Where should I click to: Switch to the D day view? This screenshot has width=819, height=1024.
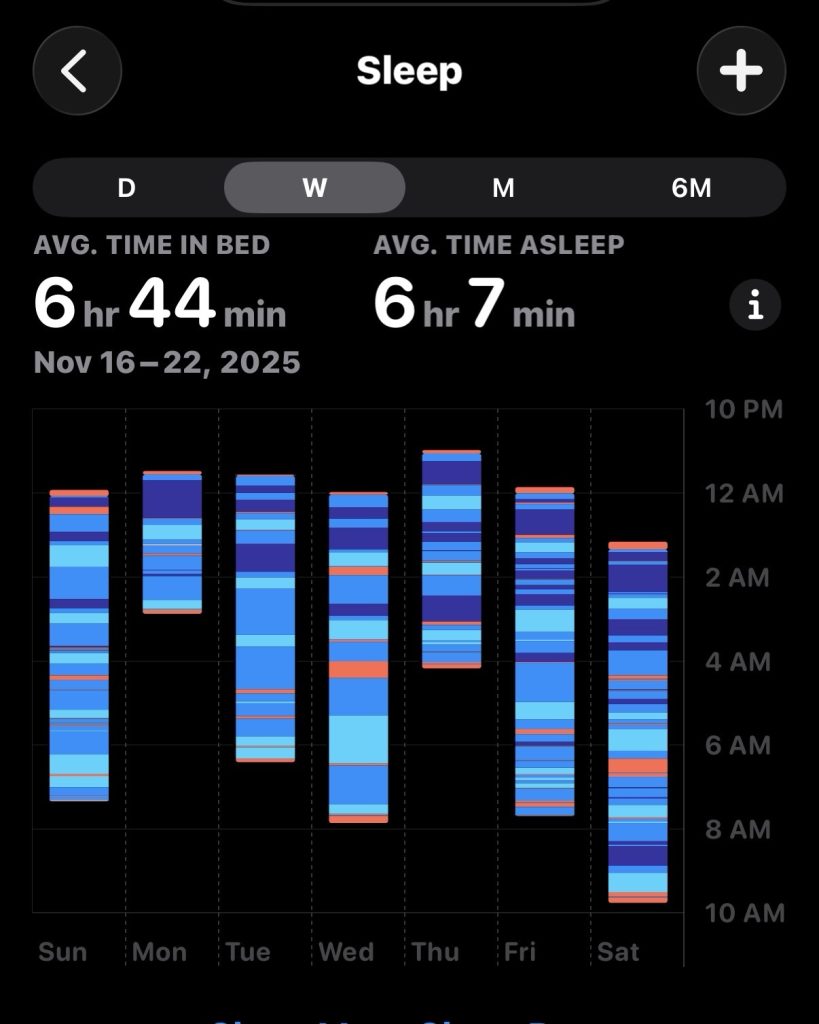(127, 187)
